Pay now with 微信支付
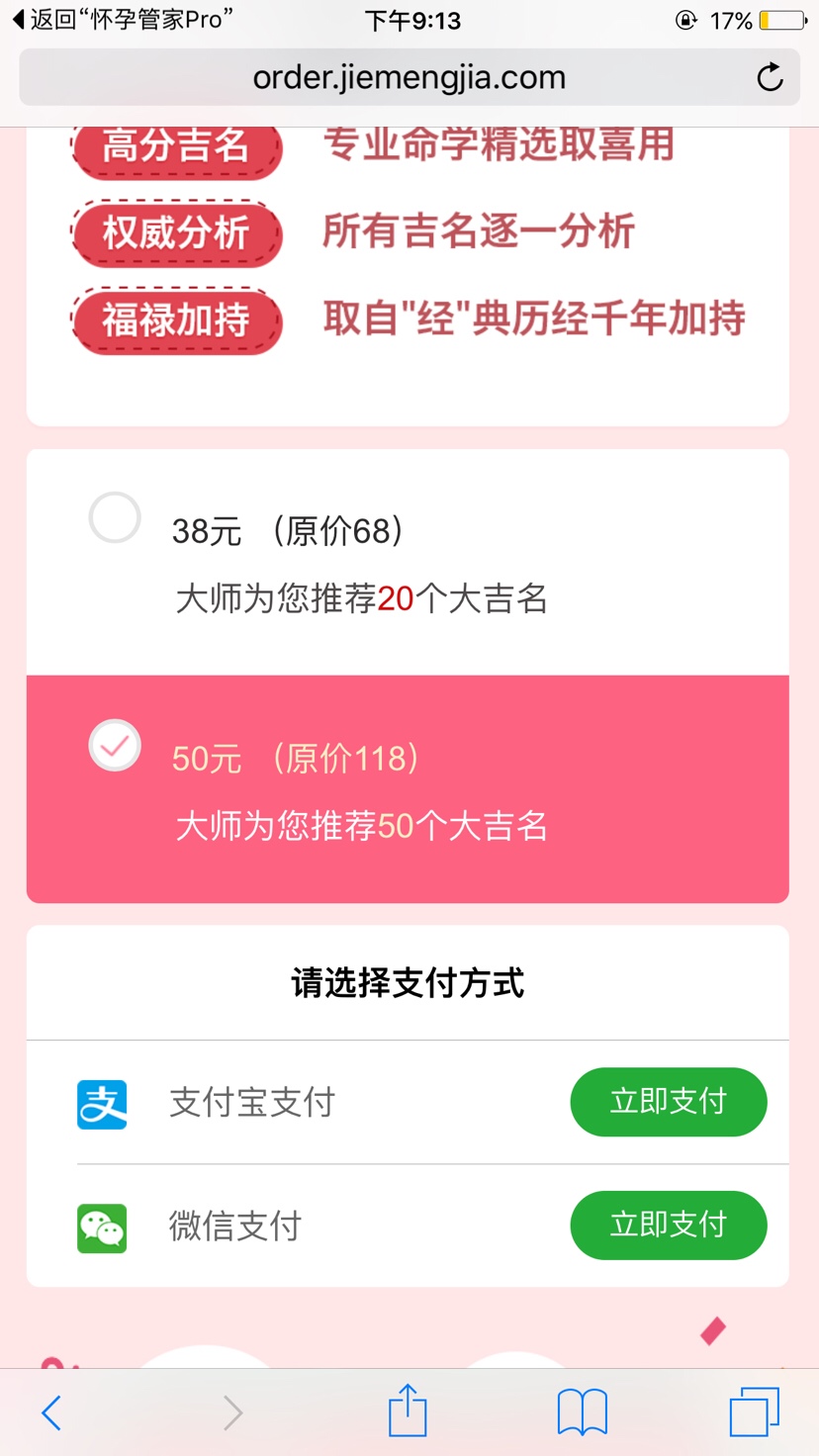819x1456 pixels. (x=668, y=1225)
